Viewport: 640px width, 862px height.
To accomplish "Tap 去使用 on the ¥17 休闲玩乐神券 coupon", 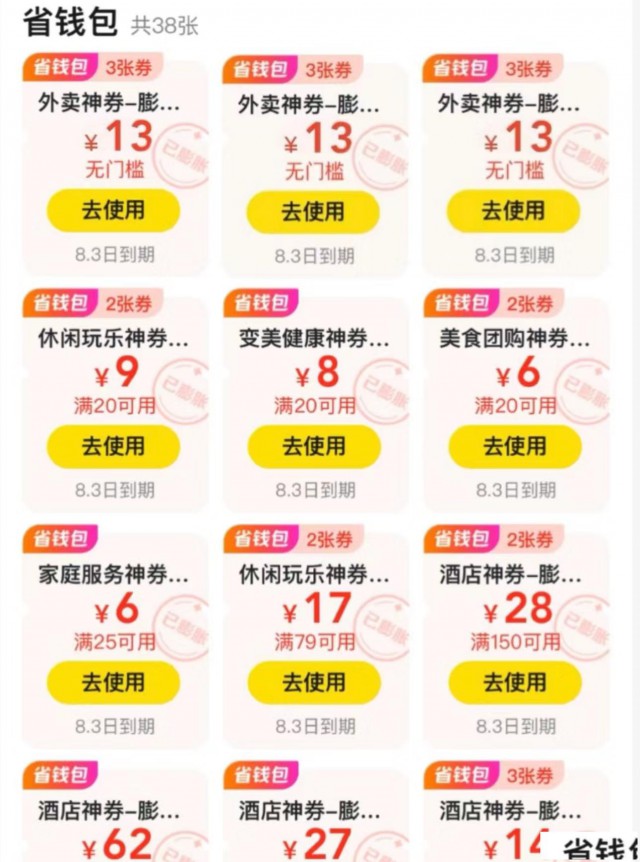I will (x=313, y=683).
